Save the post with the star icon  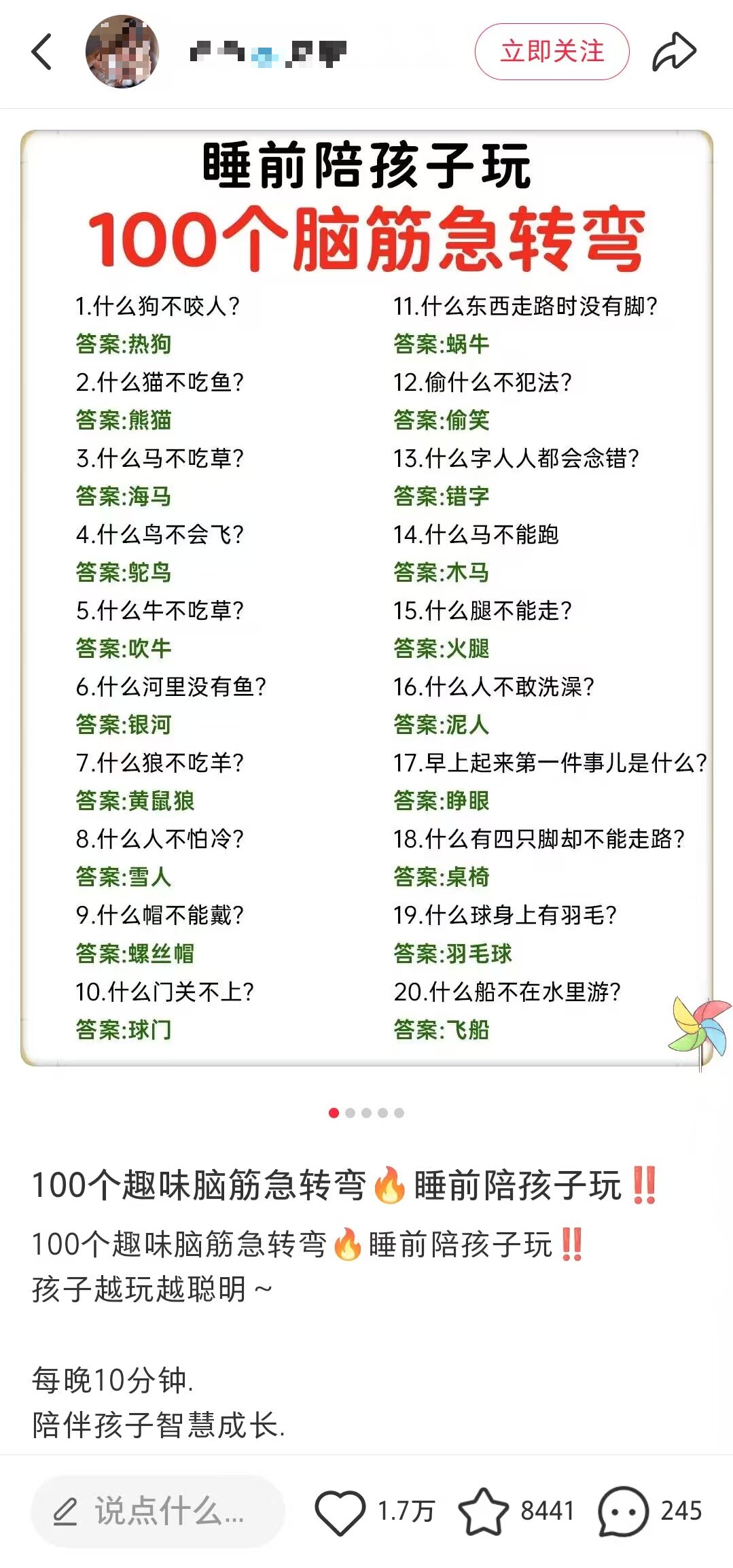point(483,1511)
